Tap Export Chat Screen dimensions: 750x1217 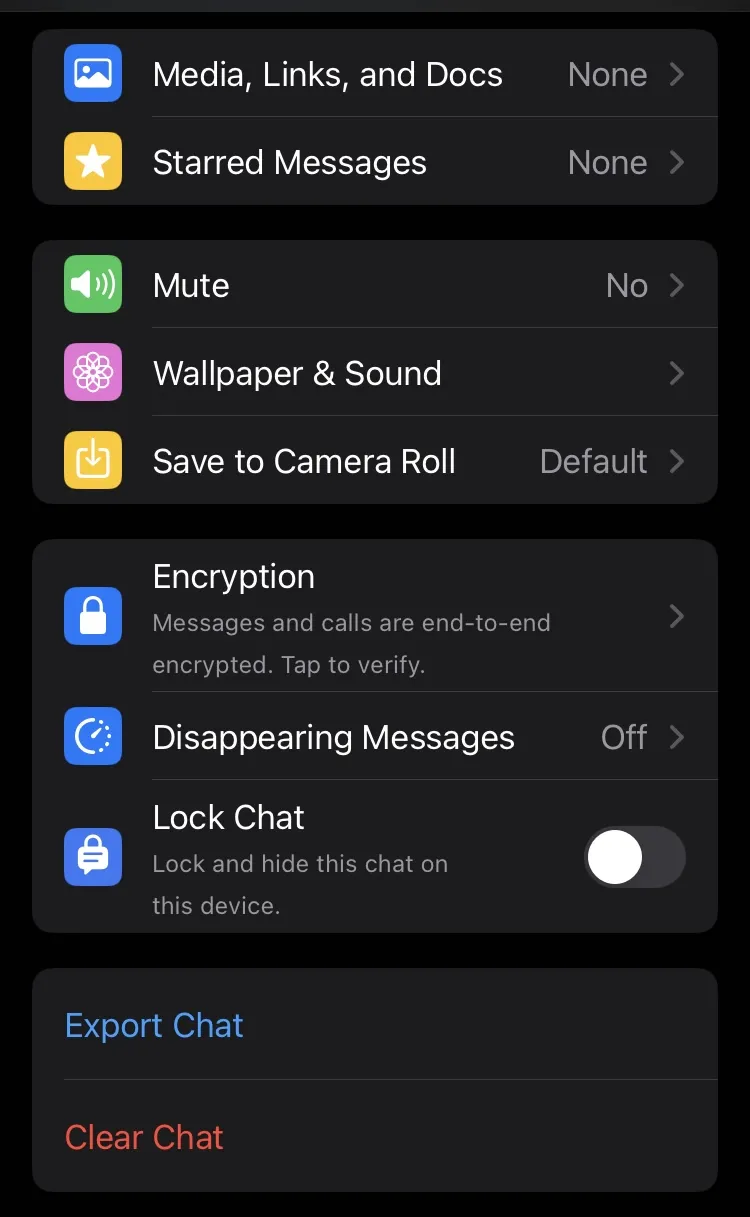click(153, 1025)
